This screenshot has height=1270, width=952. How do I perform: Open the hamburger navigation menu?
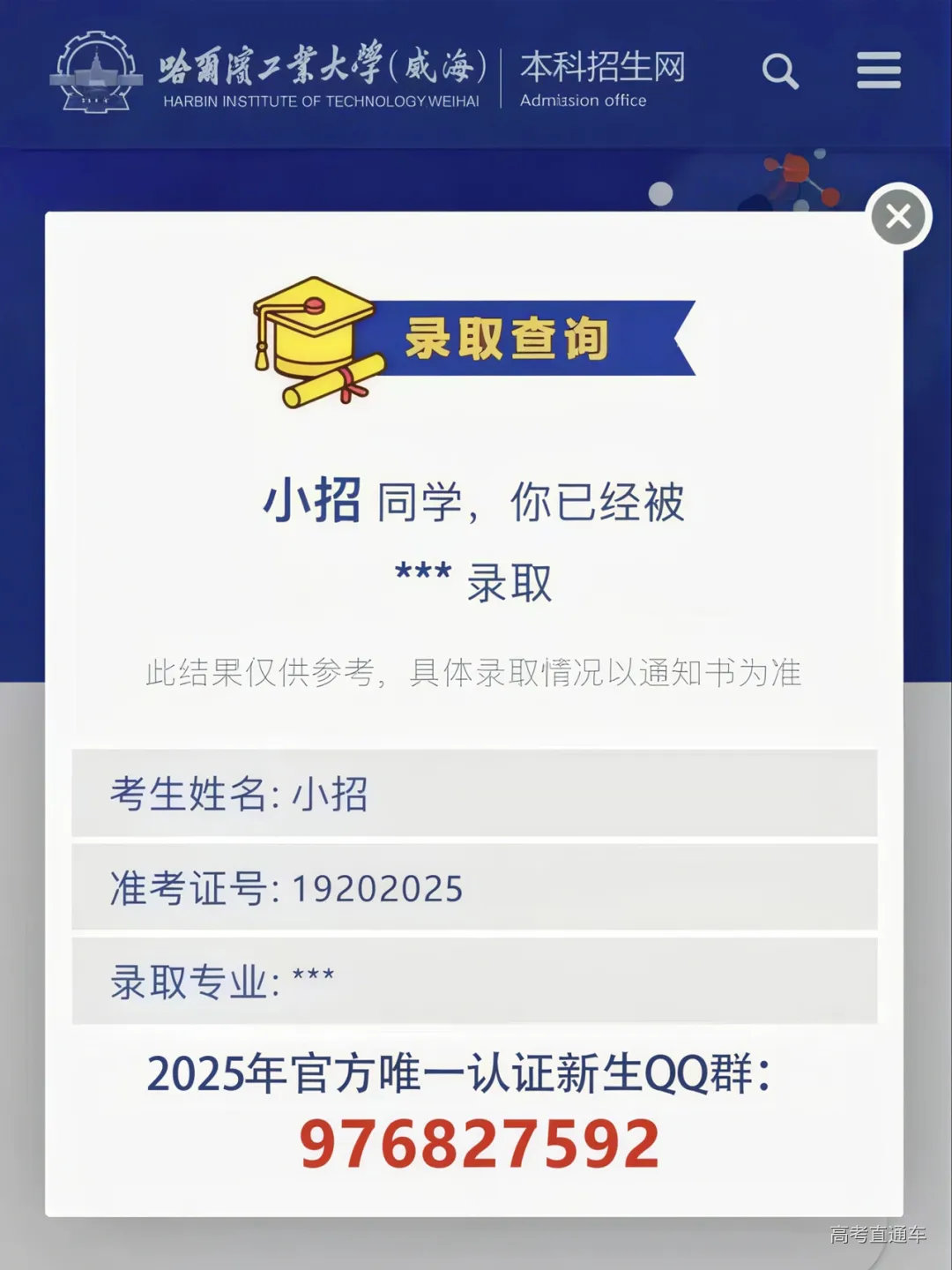(878, 71)
